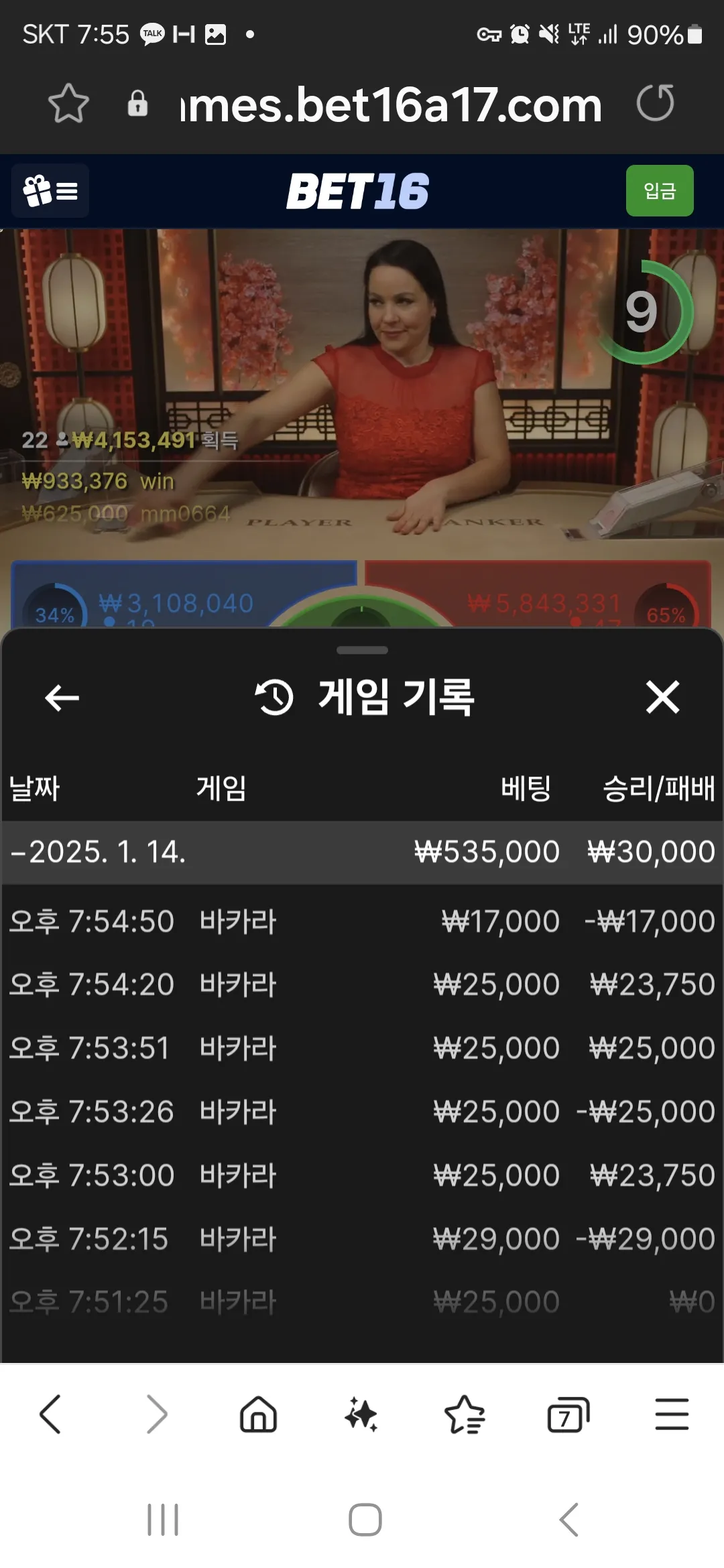Viewport: 724px width, 1568px height.
Task: Reload the page in the browser
Action: click(x=655, y=104)
